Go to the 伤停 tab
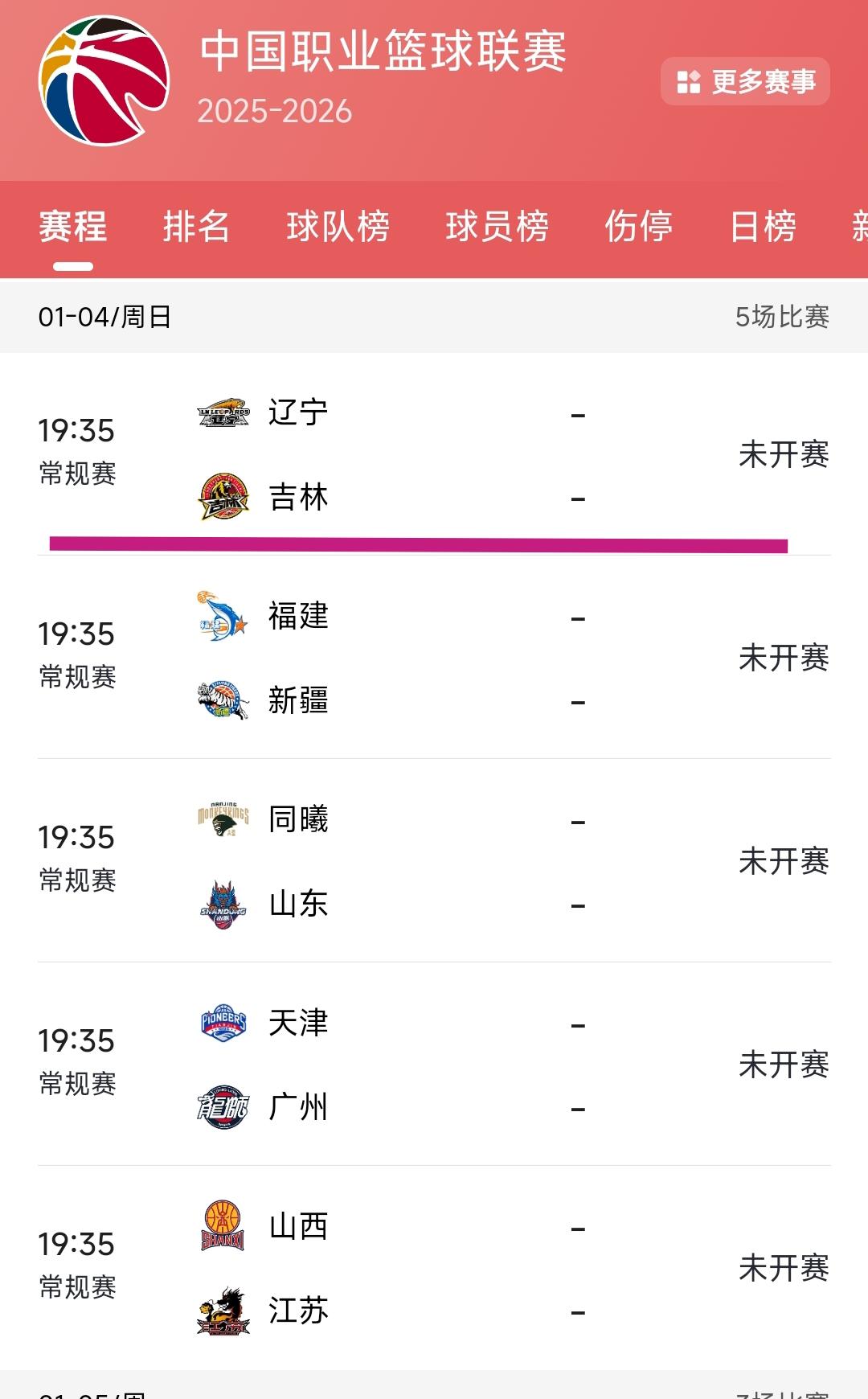868x1399 pixels. (638, 227)
